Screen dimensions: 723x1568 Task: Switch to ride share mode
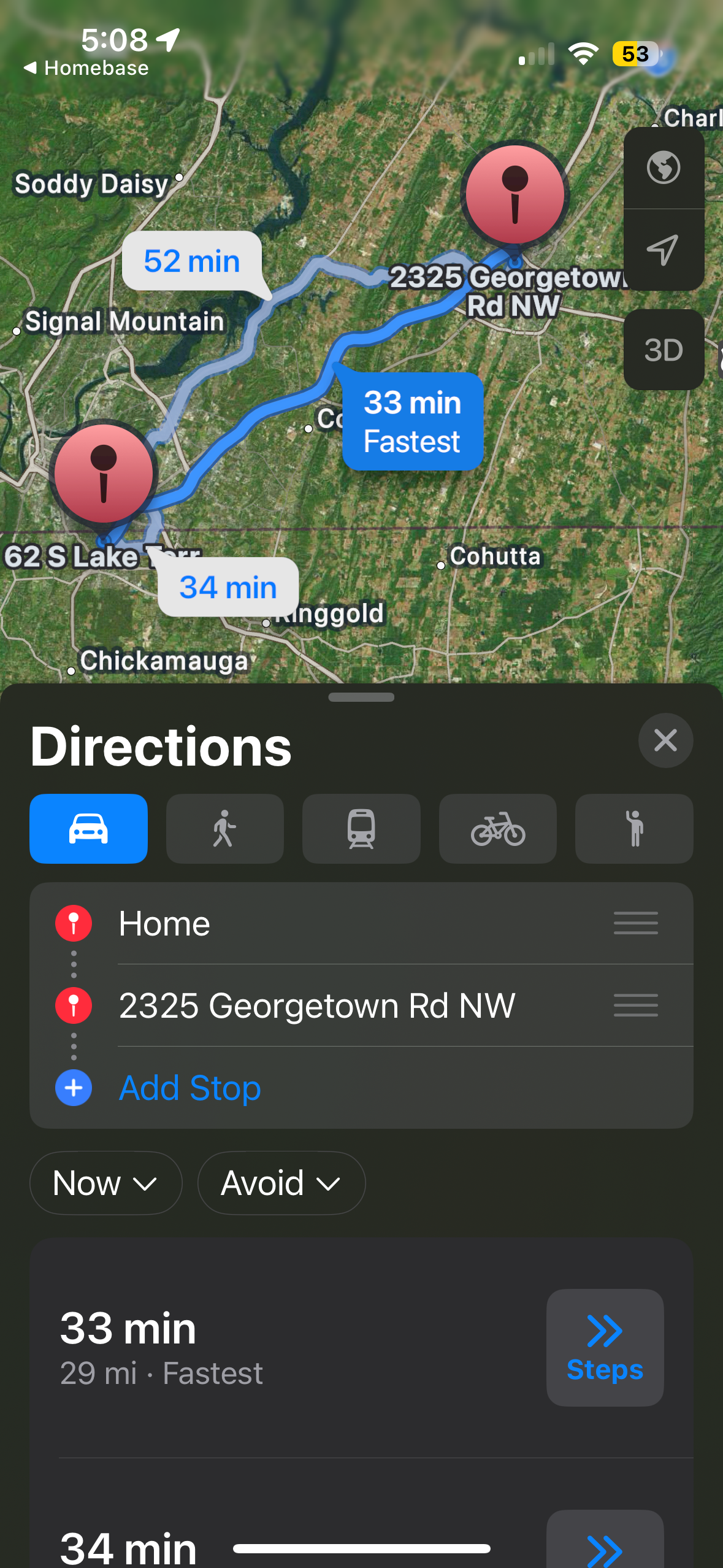[x=634, y=829]
